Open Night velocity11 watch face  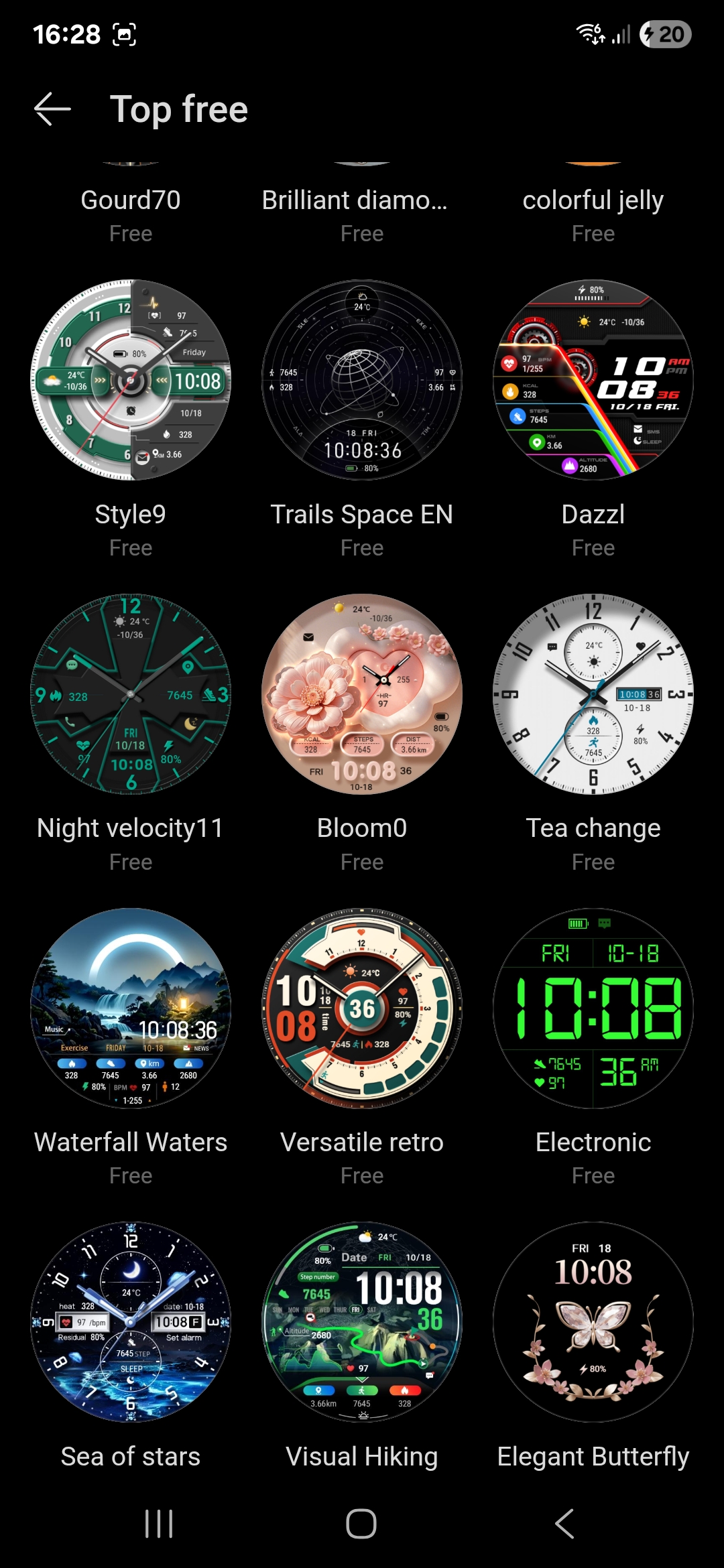131,694
